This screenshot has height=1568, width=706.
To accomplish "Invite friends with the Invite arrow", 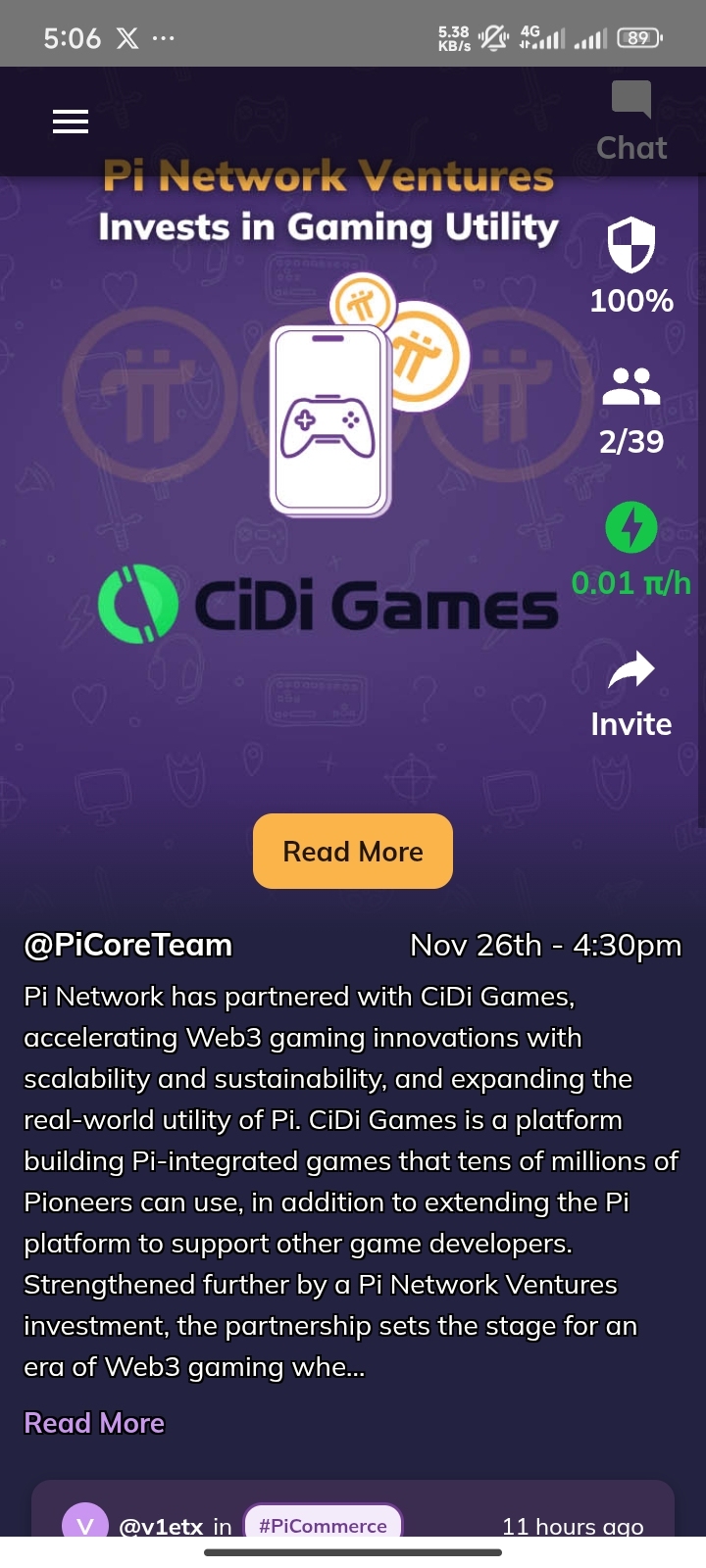I will click(631, 671).
